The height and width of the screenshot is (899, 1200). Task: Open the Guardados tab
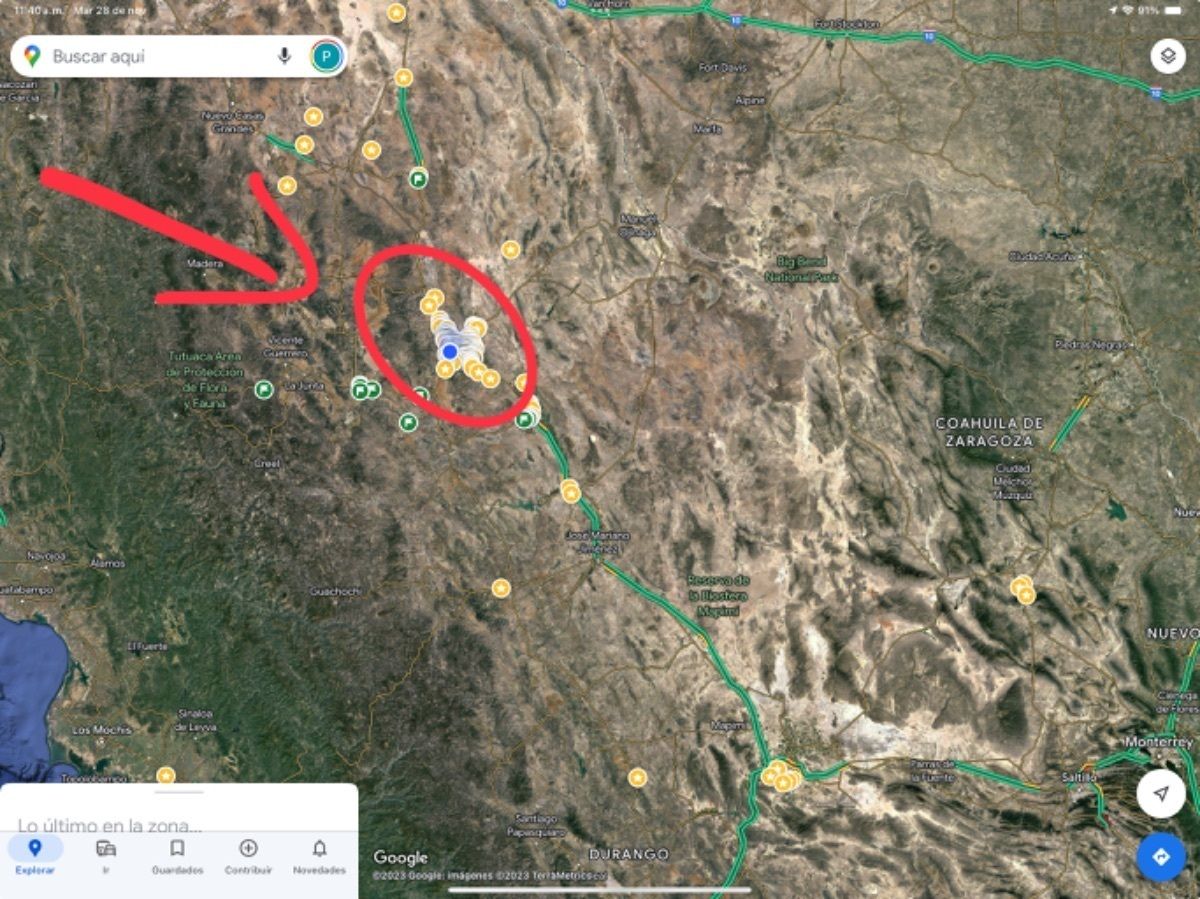tap(177, 856)
